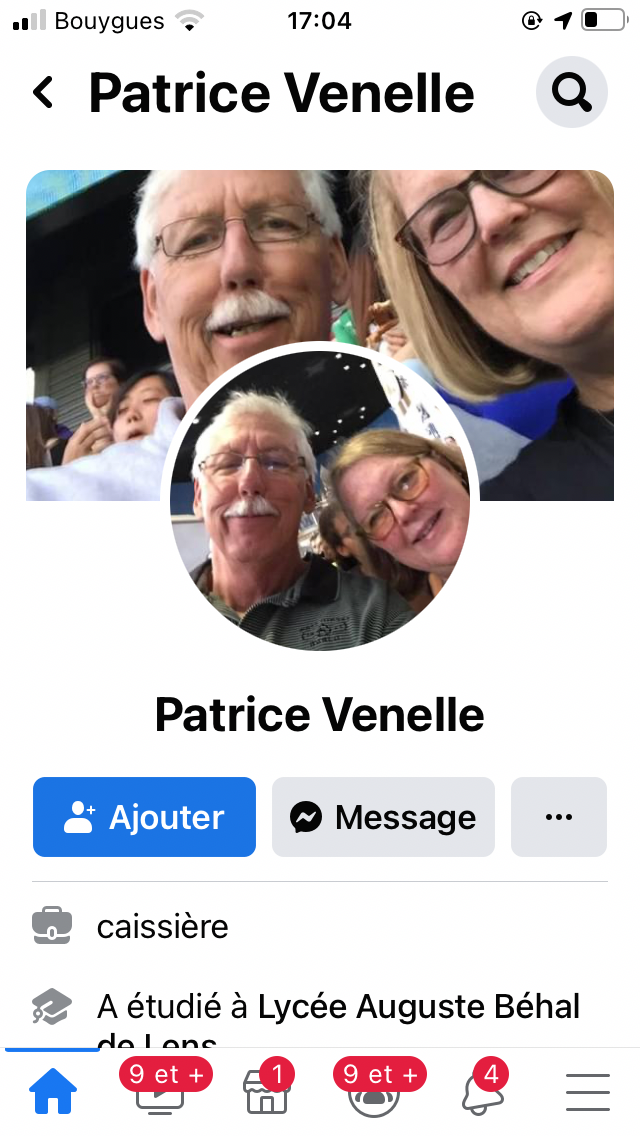Viewport: 640px width, 1136px height.
Task: Go back using the back arrow
Action: 43,93
